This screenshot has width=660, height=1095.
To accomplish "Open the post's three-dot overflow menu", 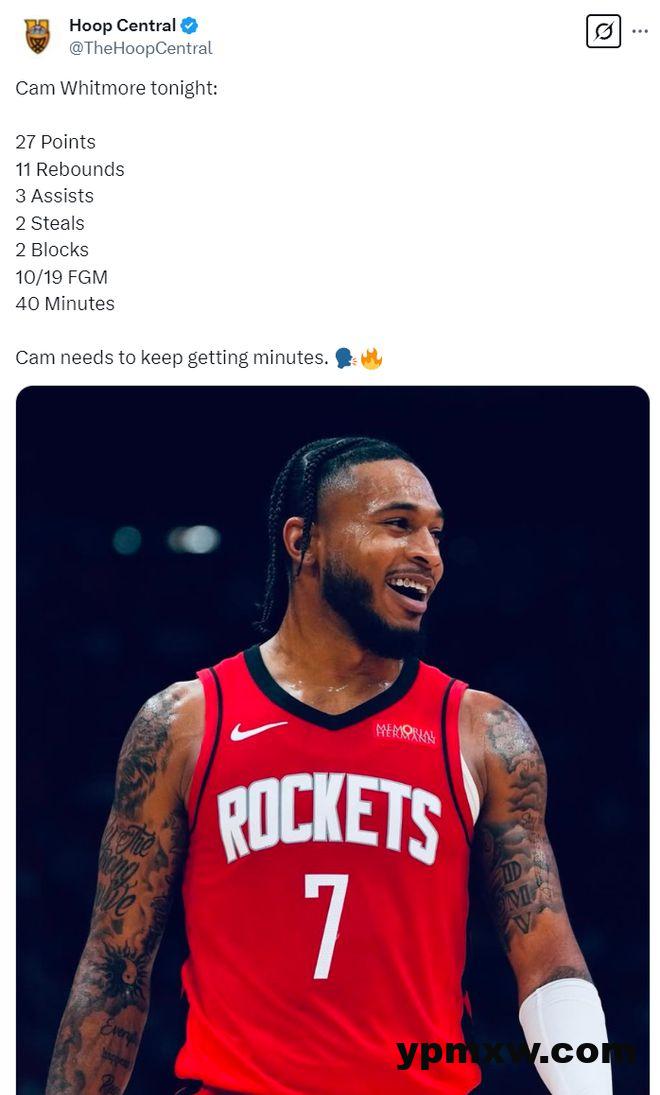I will (x=640, y=31).
